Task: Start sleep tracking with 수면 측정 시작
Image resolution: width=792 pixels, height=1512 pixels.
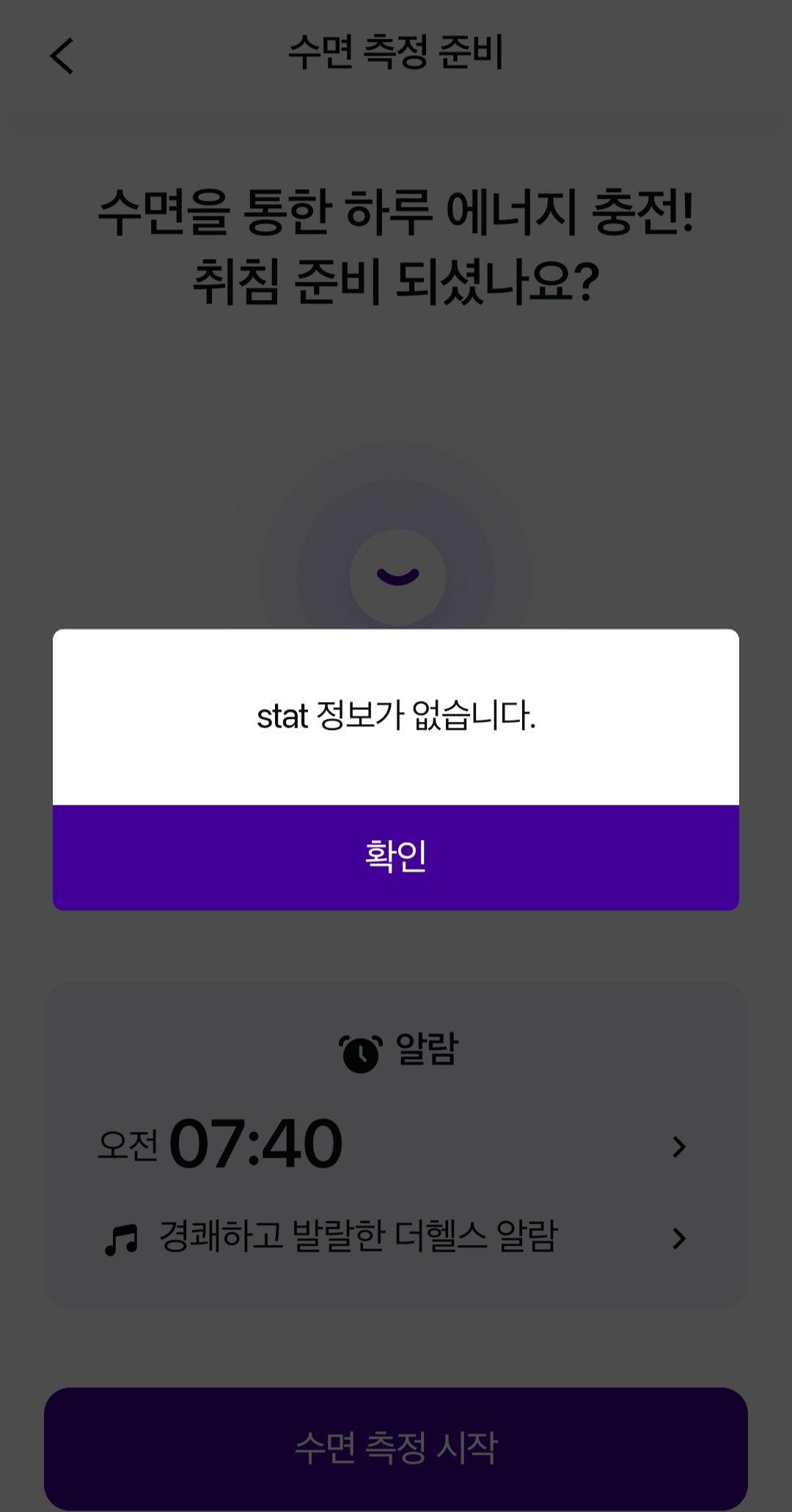Action: tap(396, 1447)
